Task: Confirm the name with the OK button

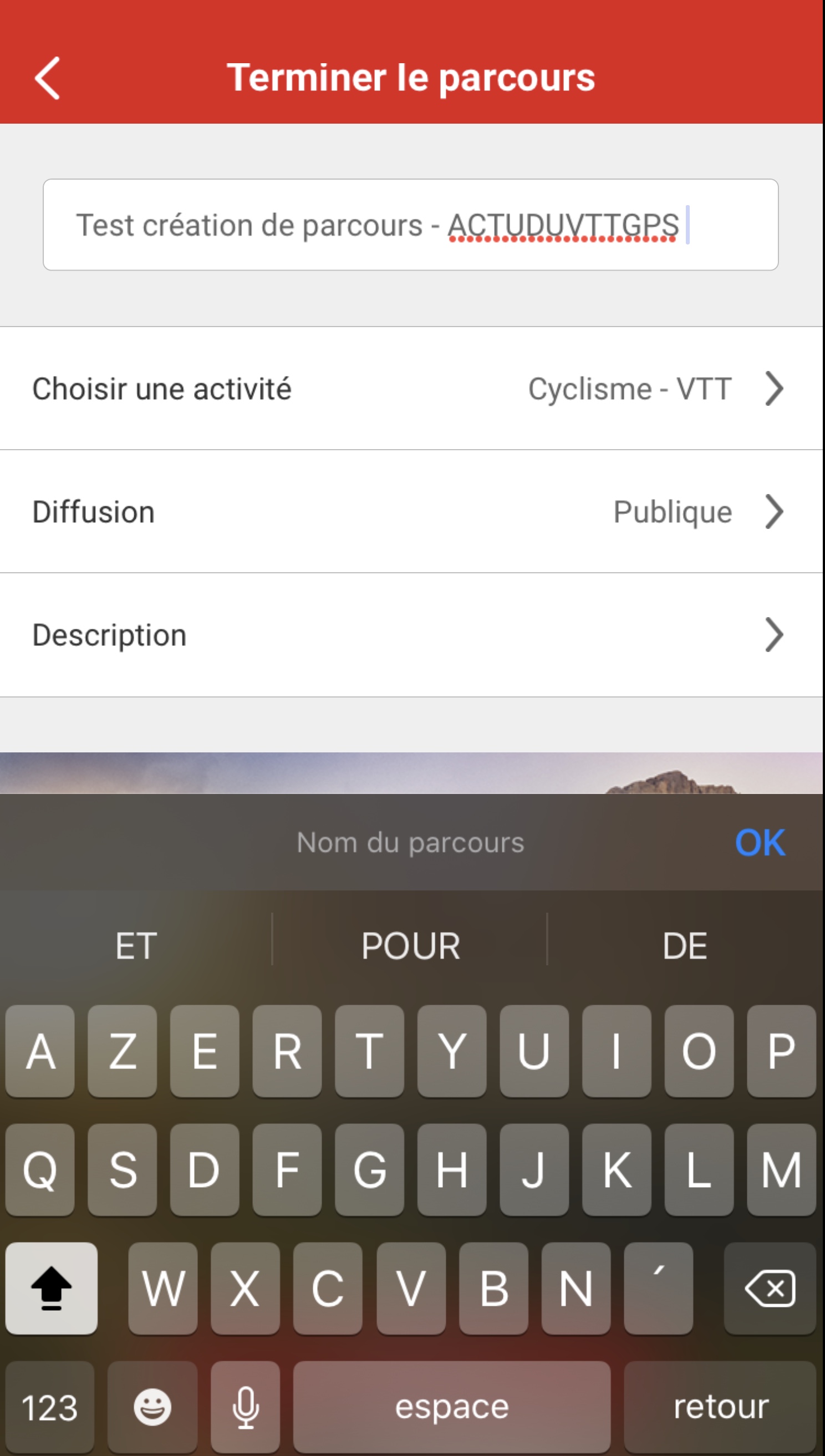Action: click(760, 842)
